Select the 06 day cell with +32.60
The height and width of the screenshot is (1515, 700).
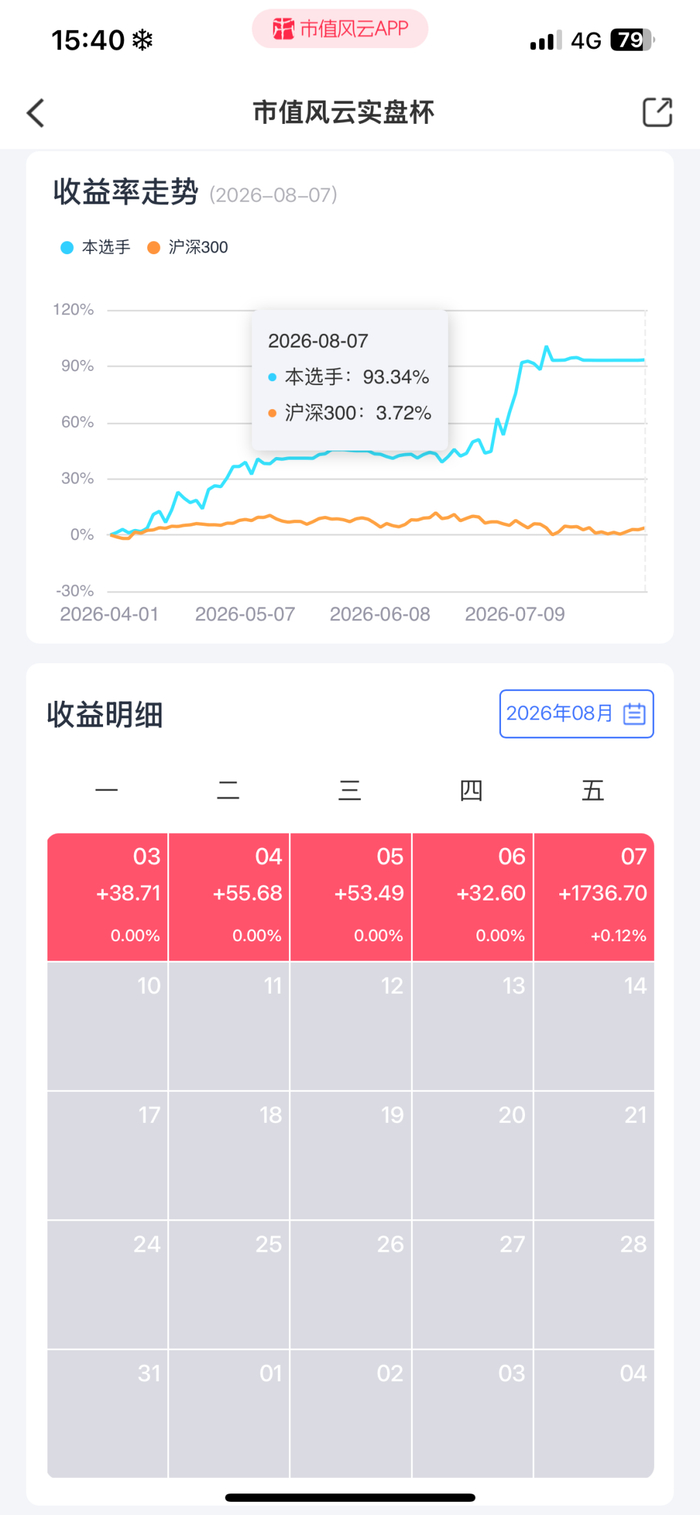point(472,897)
